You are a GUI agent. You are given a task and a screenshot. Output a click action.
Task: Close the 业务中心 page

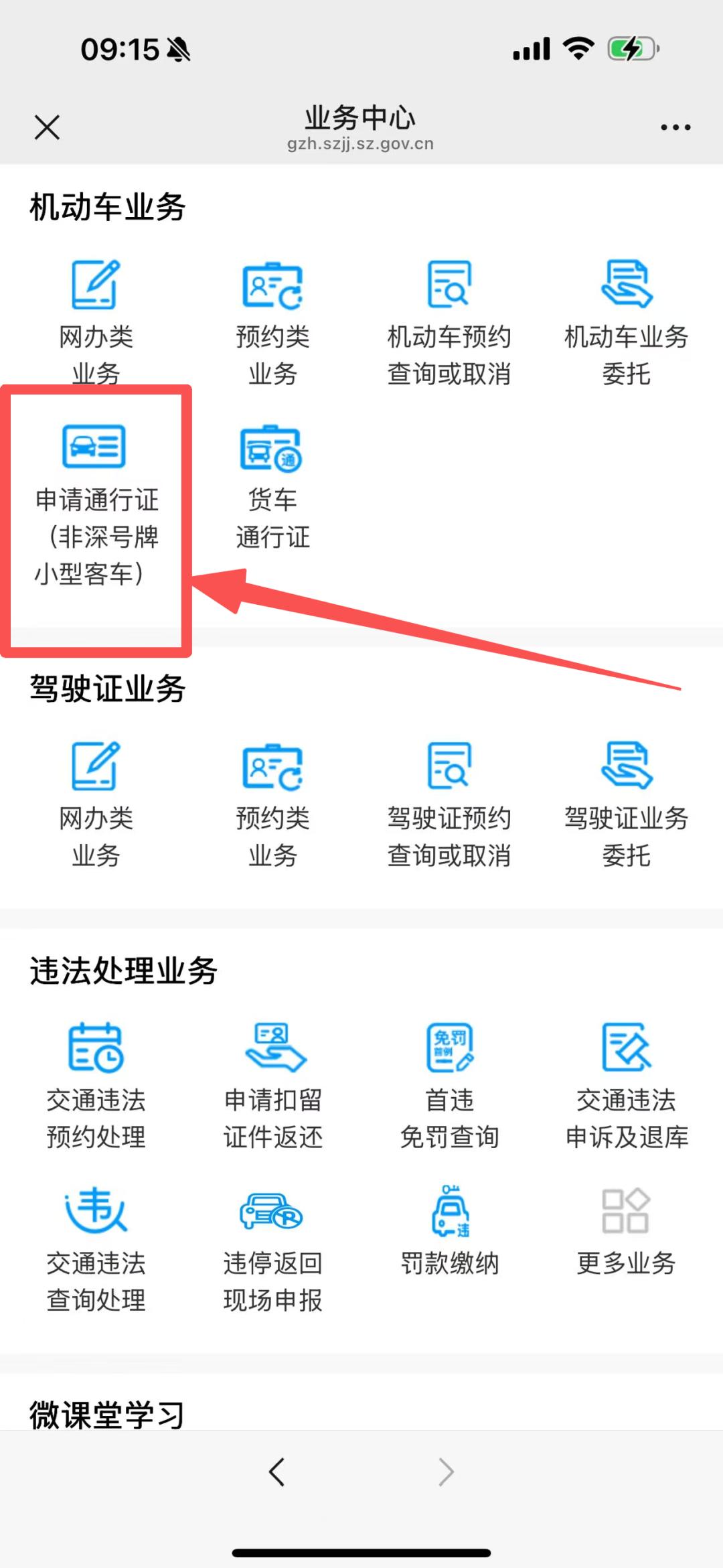point(46,126)
